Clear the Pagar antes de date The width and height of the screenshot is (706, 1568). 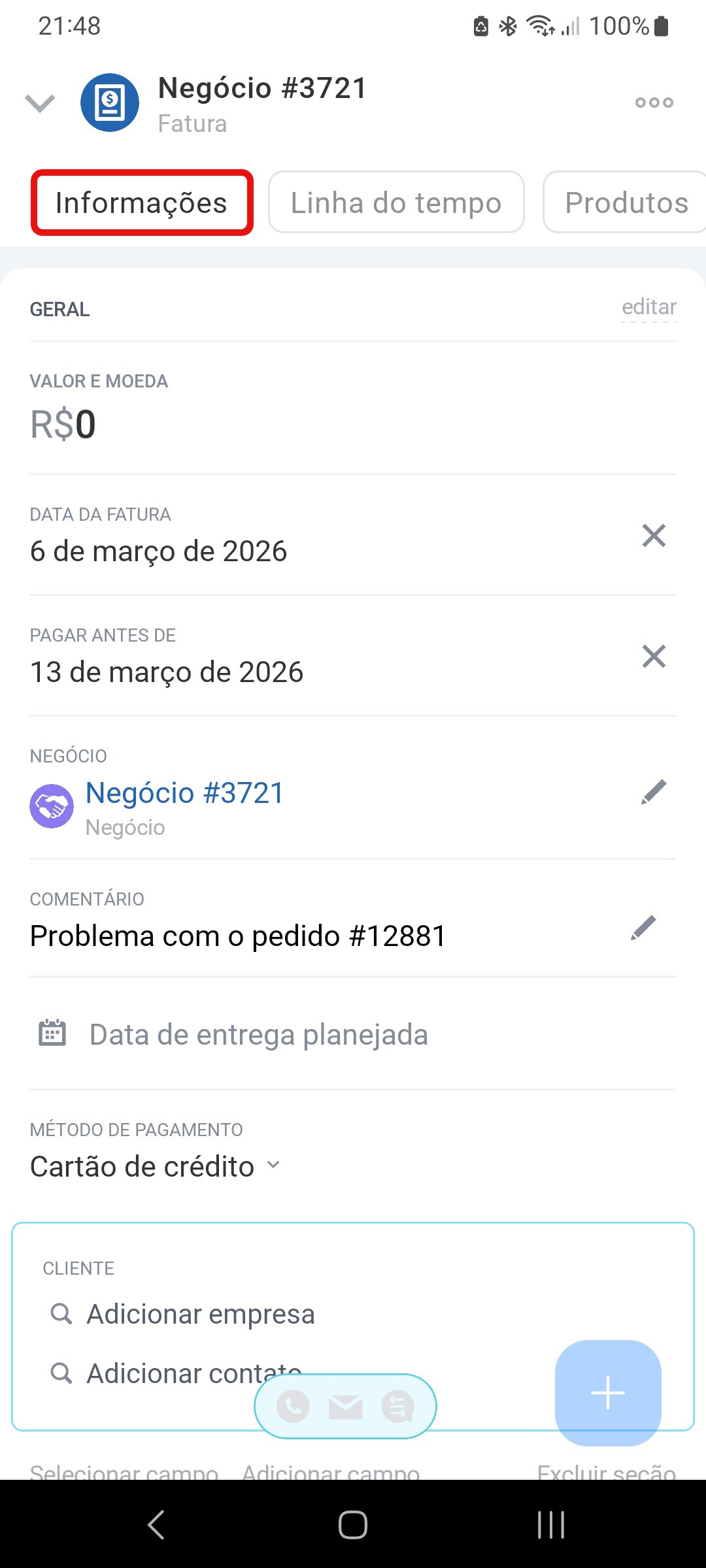click(654, 657)
